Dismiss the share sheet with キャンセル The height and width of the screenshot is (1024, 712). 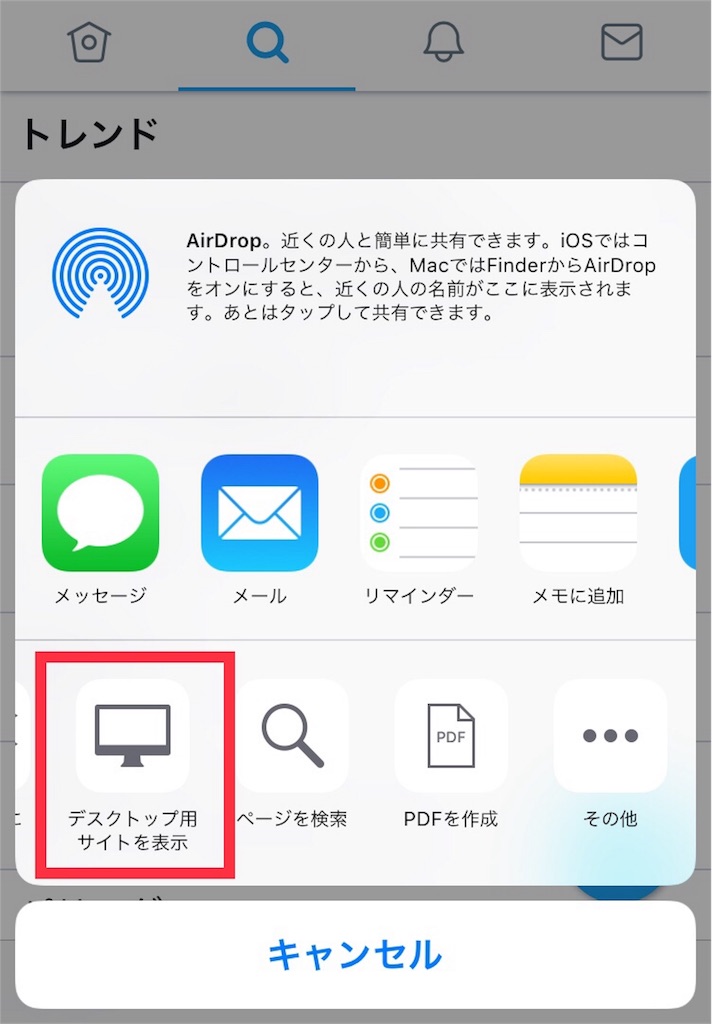tap(355, 955)
